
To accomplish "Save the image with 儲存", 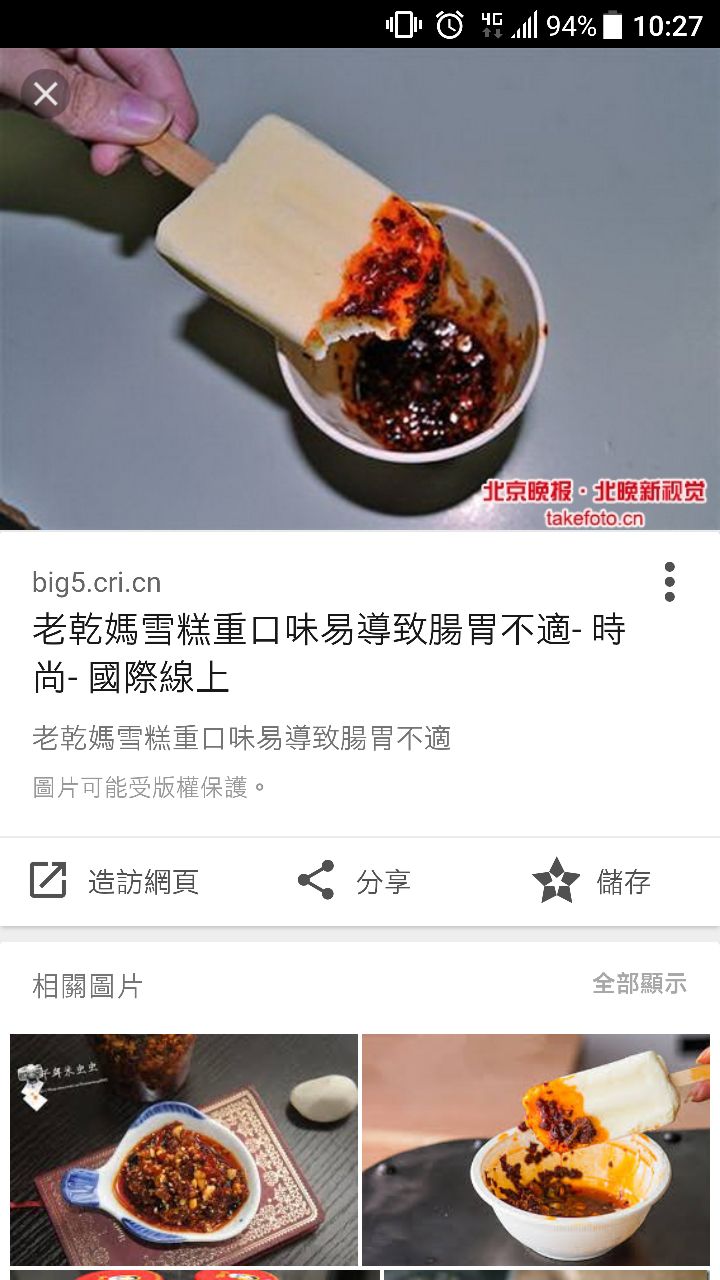I will tap(592, 881).
